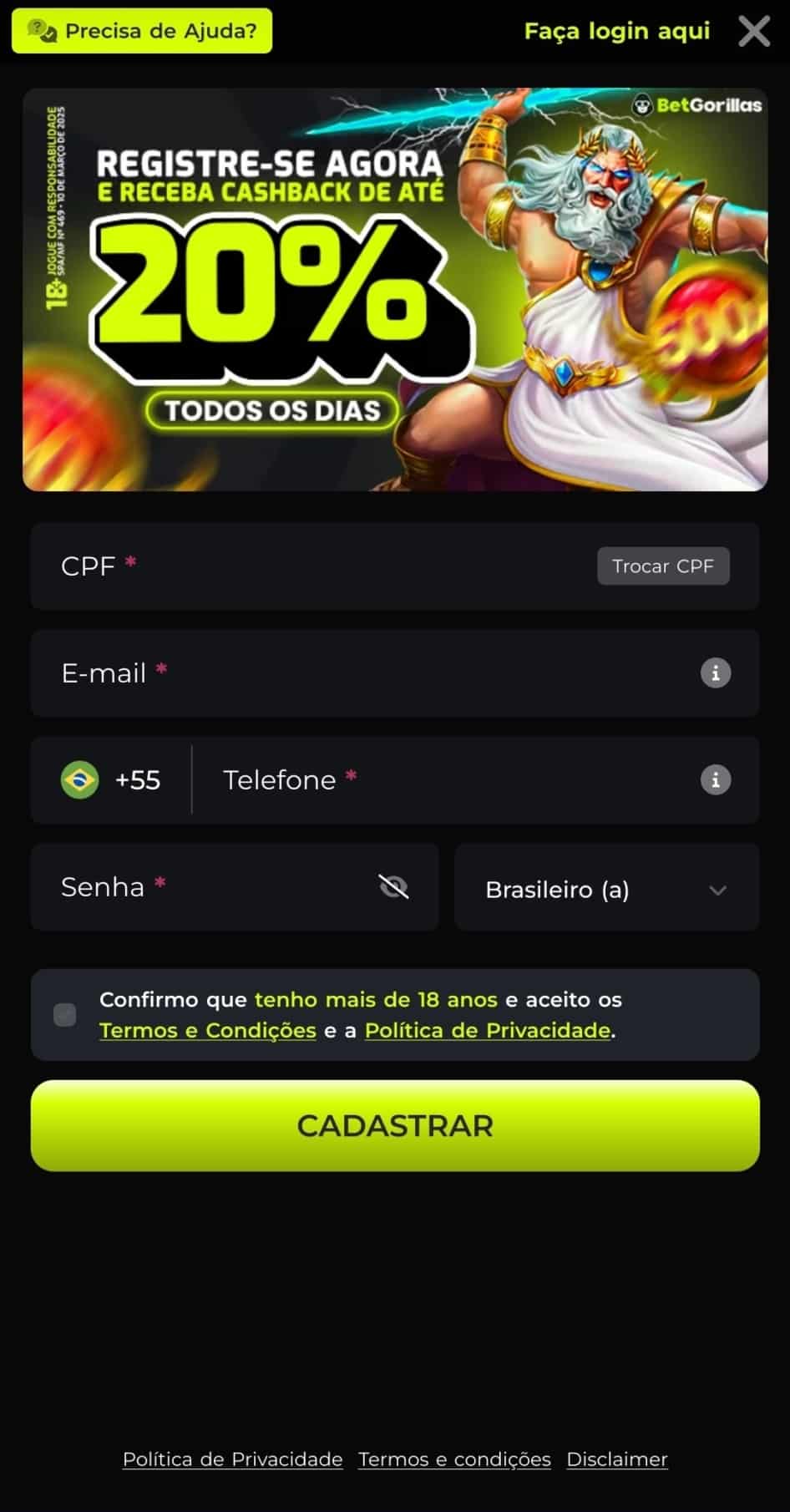790x1512 pixels.
Task: Open the Telefone field info icon
Action: [715, 780]
